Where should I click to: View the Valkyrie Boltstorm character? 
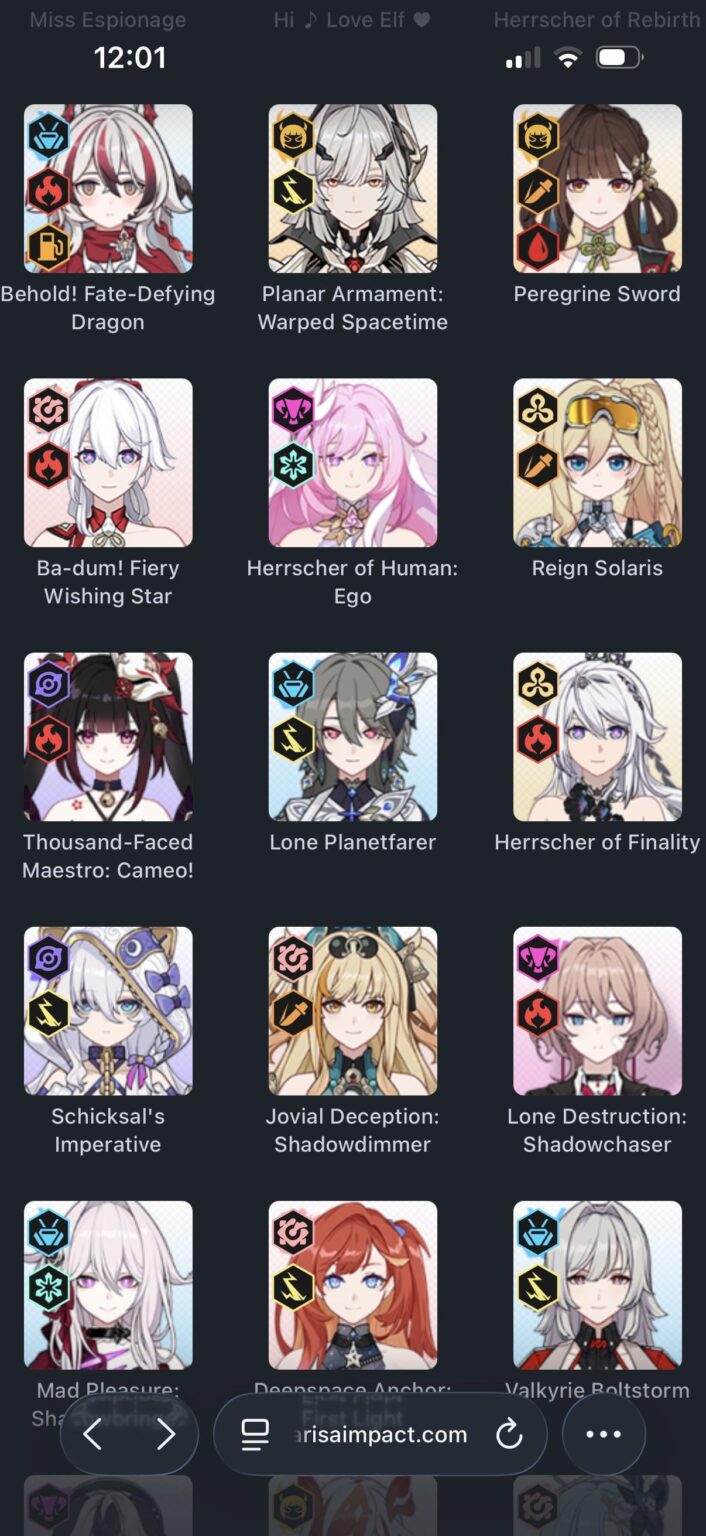click(597, 1284)
